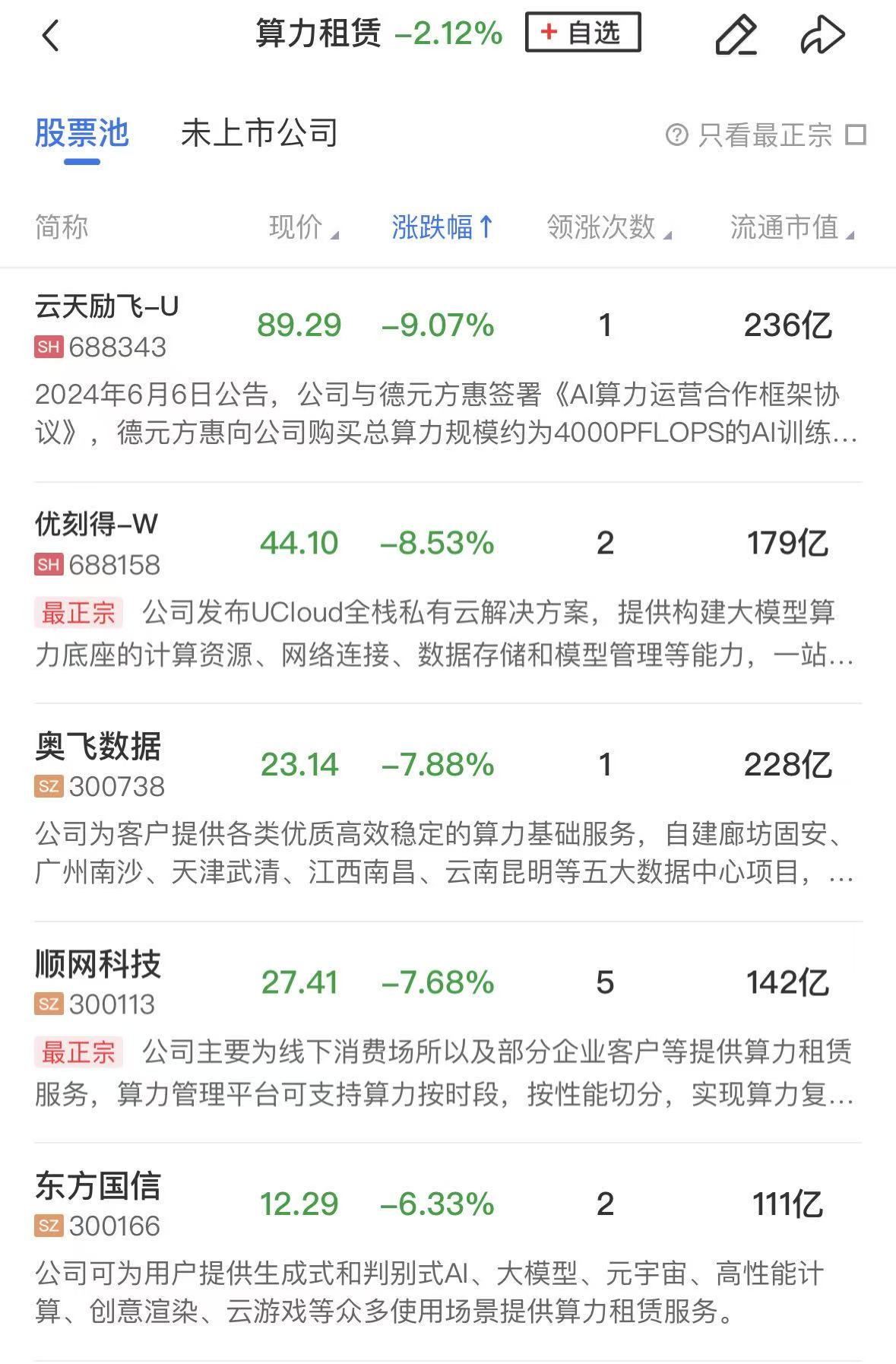Sort the list by 流通市值

[x=791, y=227]
